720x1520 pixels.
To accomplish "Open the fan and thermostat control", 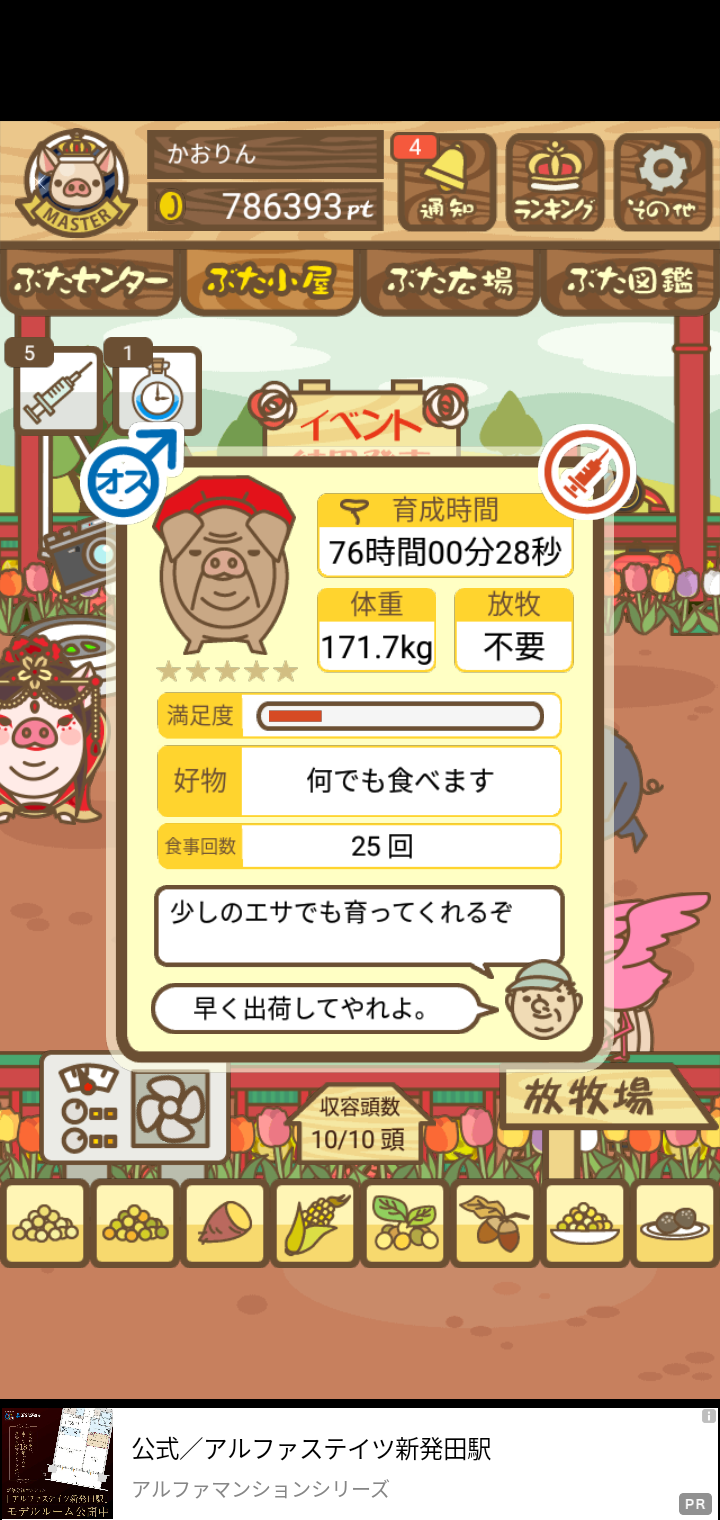I will 135,1108.
